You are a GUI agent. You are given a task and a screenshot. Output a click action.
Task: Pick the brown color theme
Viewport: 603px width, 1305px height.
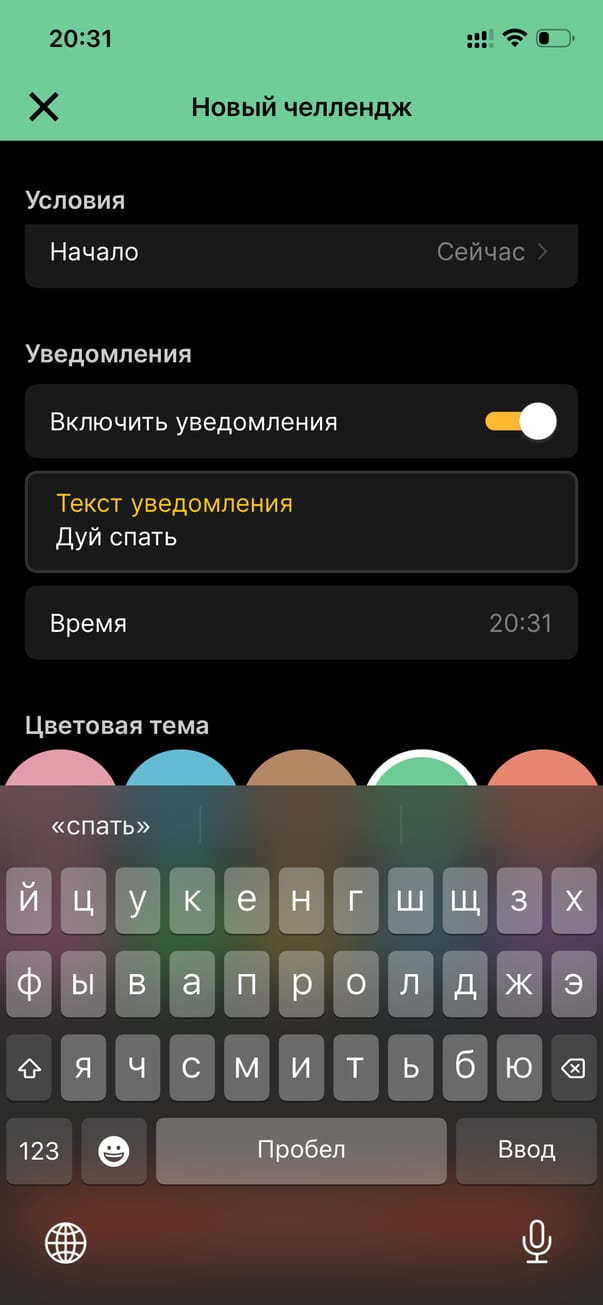301,768
